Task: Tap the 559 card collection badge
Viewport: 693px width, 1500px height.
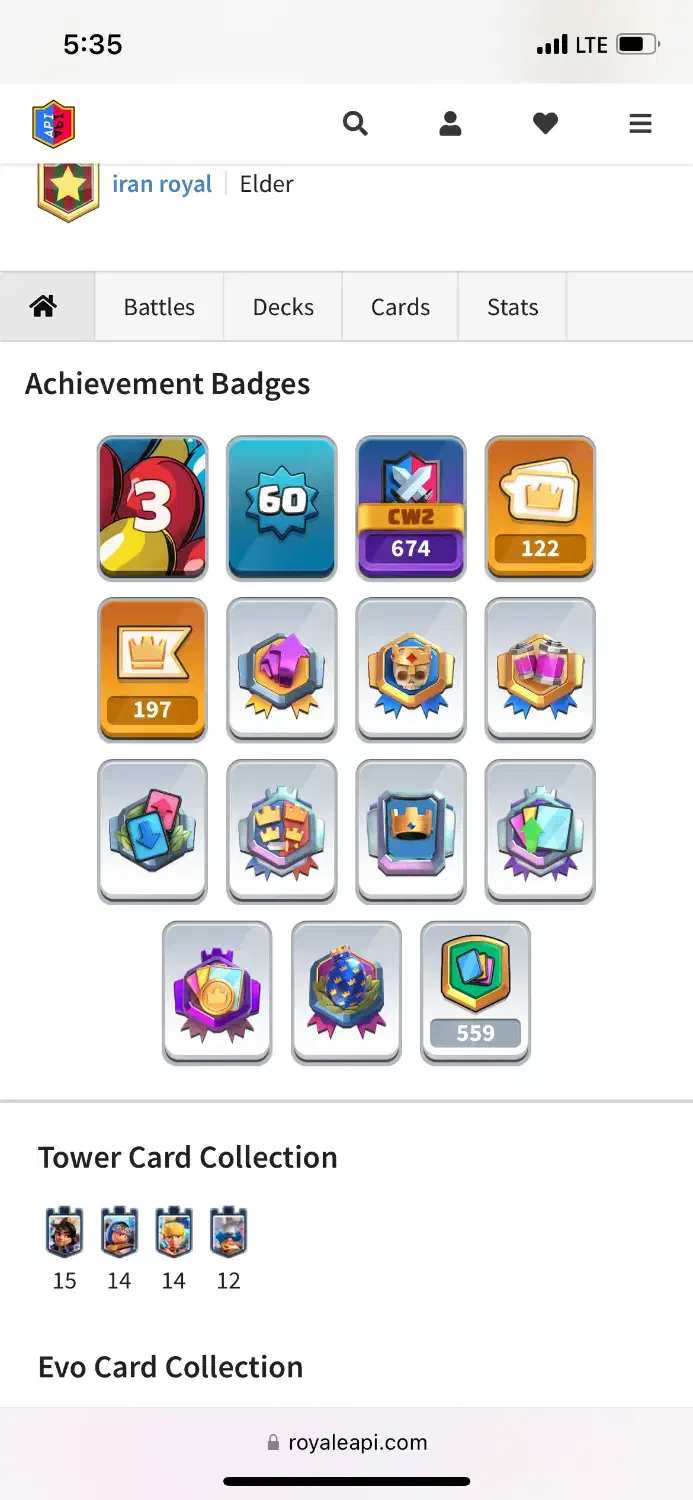Action: 475,993
